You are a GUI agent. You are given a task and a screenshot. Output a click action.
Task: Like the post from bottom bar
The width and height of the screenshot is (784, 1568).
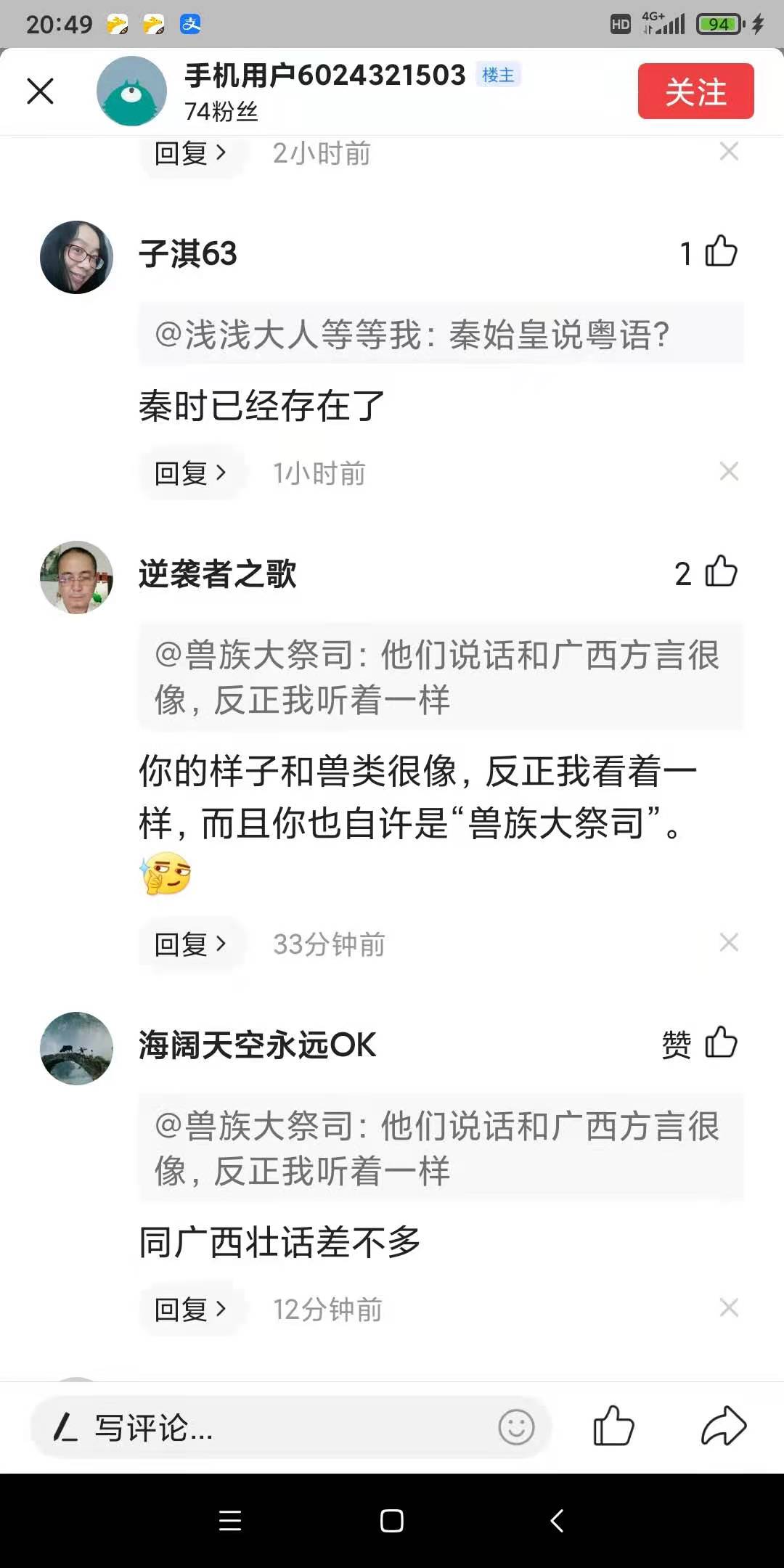point(613,1426)
